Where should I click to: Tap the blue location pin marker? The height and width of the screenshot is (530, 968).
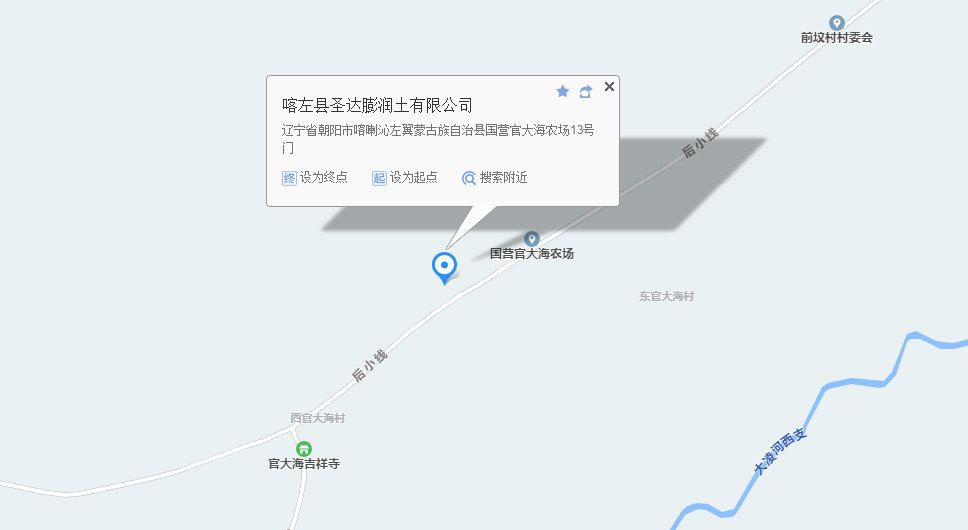click(444, 266)
